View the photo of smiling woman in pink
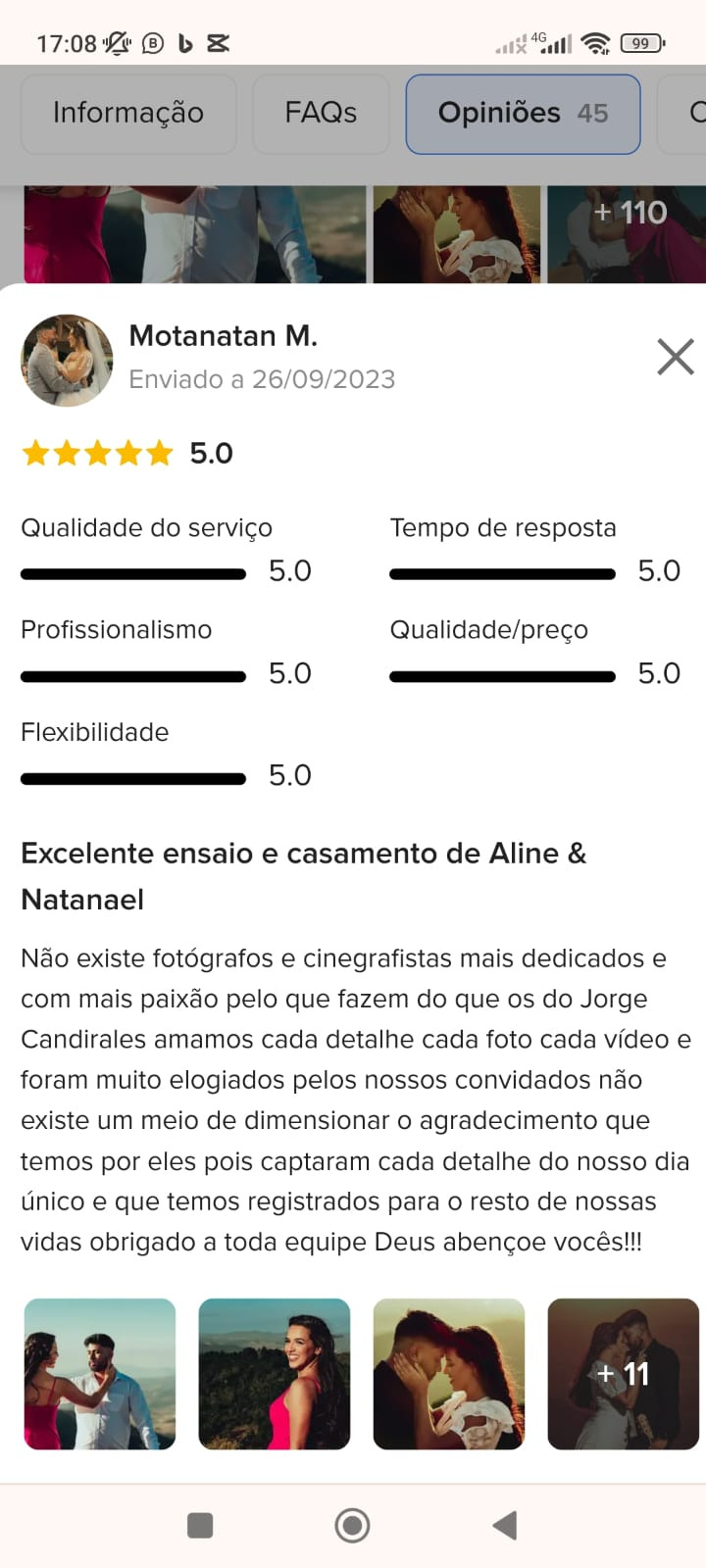Viewport: 706px width, 1568px height. 275,1373
